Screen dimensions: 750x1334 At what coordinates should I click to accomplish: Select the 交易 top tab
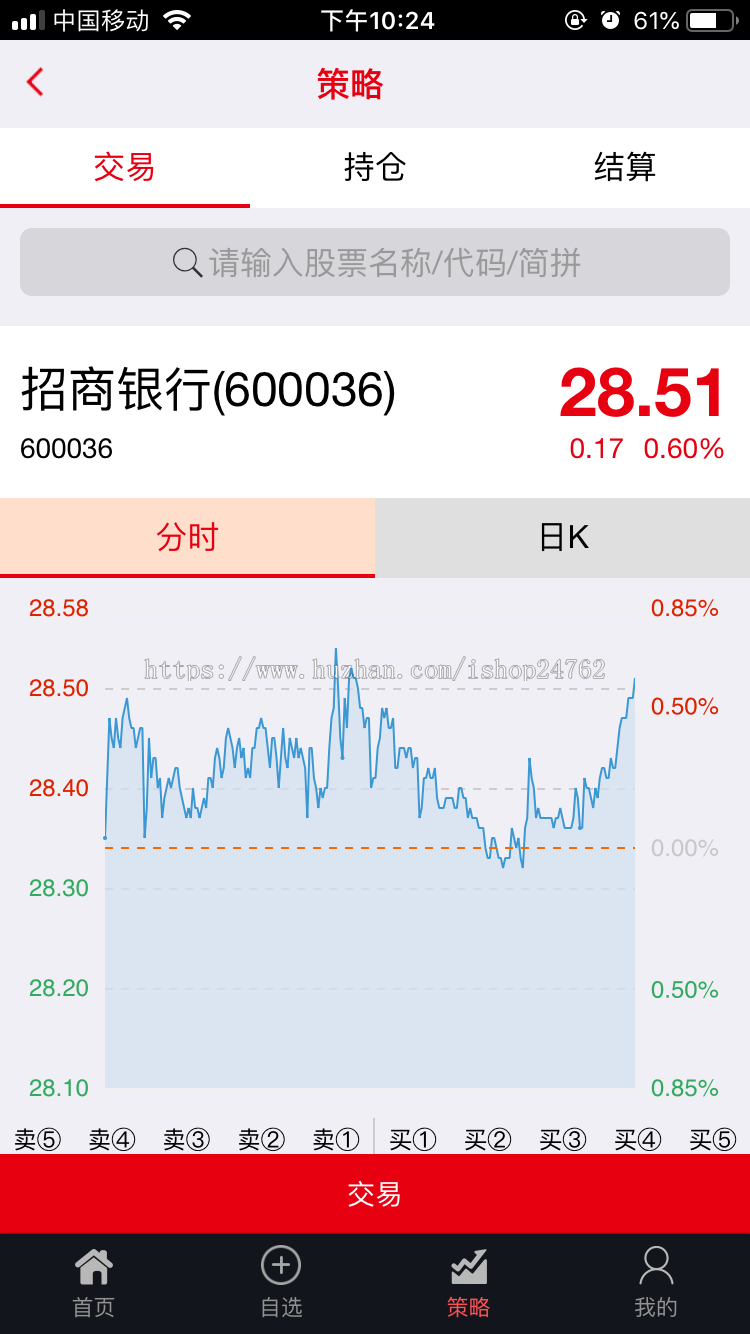coord(125,167)
